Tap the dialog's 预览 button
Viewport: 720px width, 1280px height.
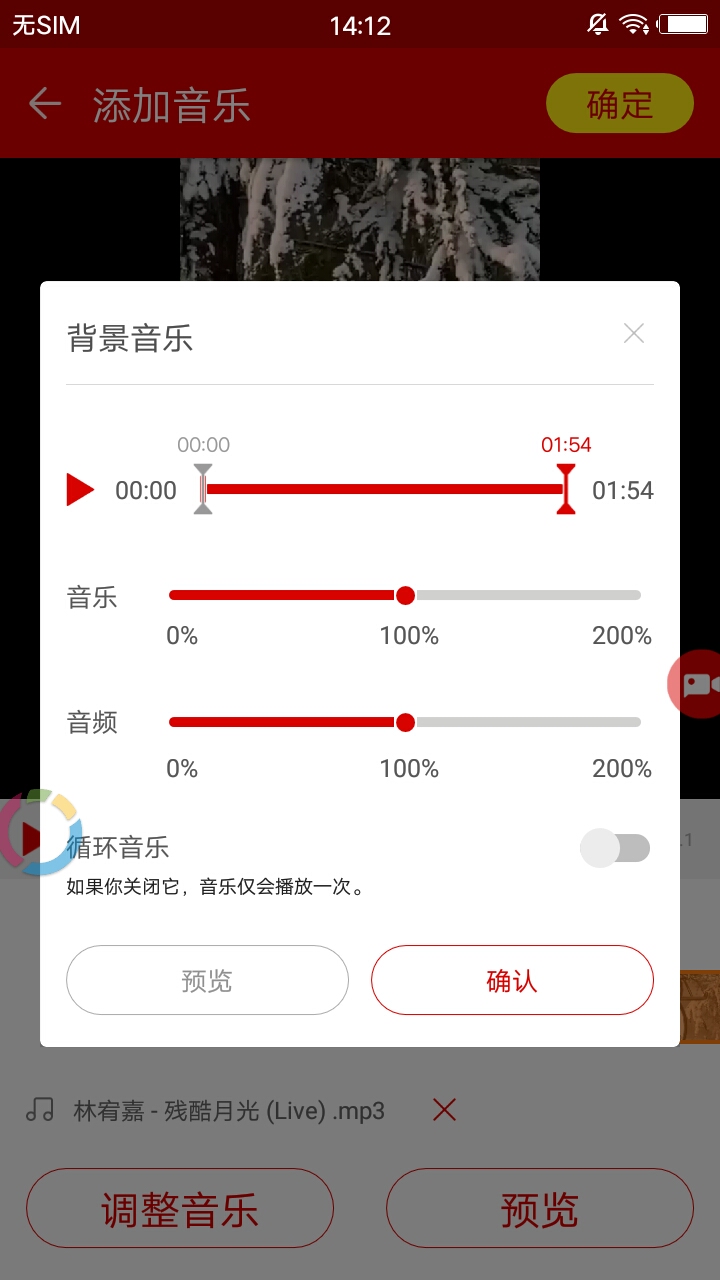coord(207,980)
